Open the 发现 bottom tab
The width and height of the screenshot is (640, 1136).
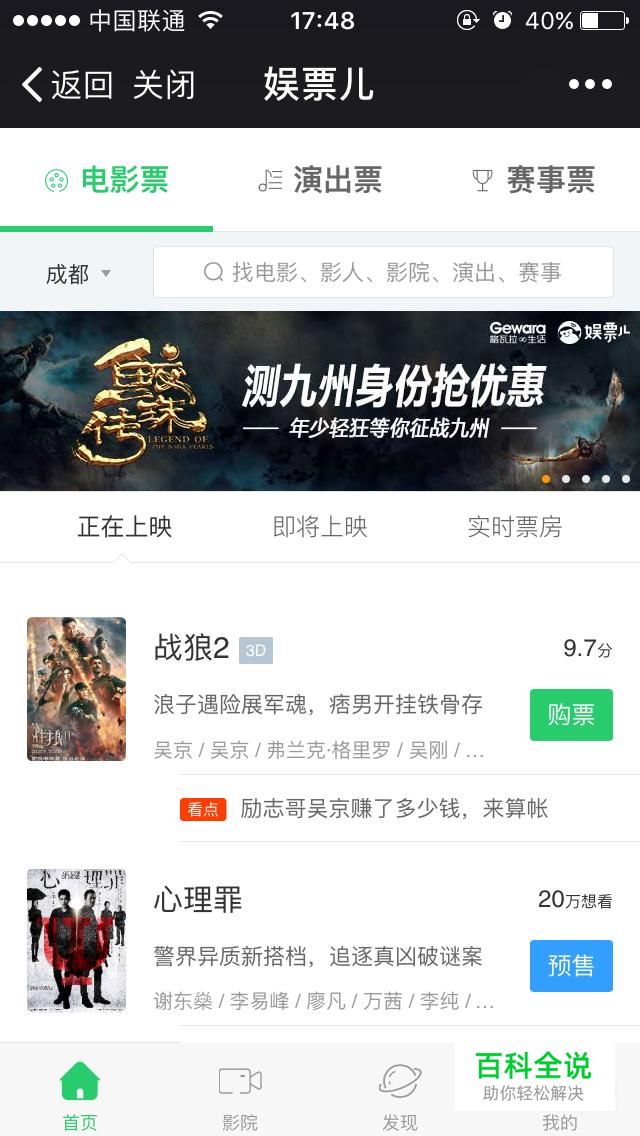(399, 1094)
